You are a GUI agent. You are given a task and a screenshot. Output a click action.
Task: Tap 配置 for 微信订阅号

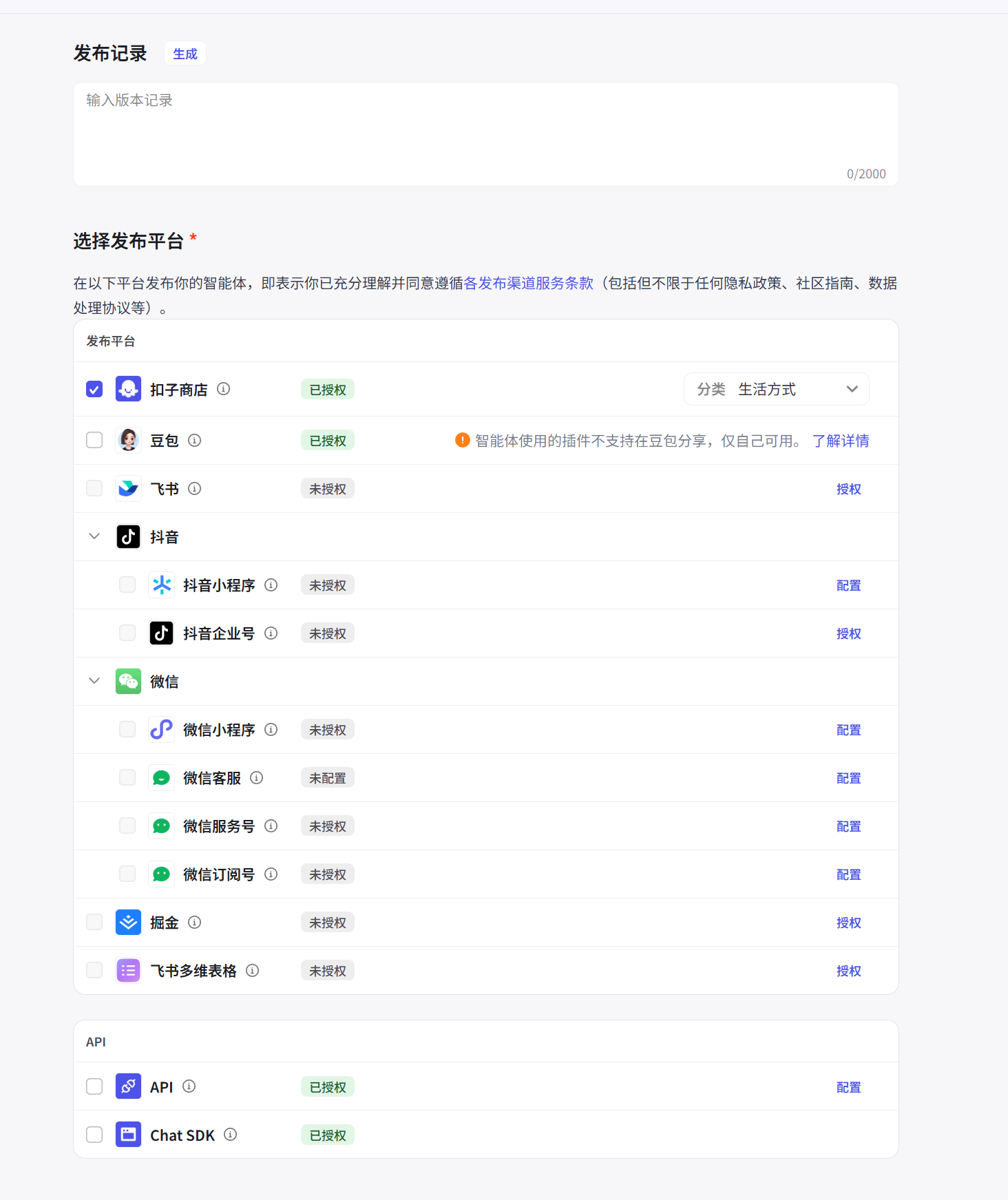click(x=848, y=874)
